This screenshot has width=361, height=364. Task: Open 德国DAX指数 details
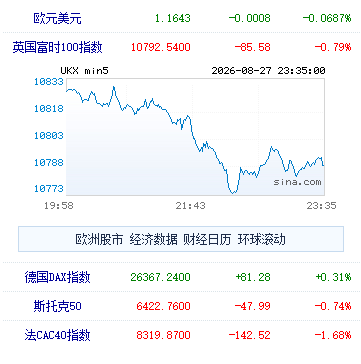tap(57, 277)
